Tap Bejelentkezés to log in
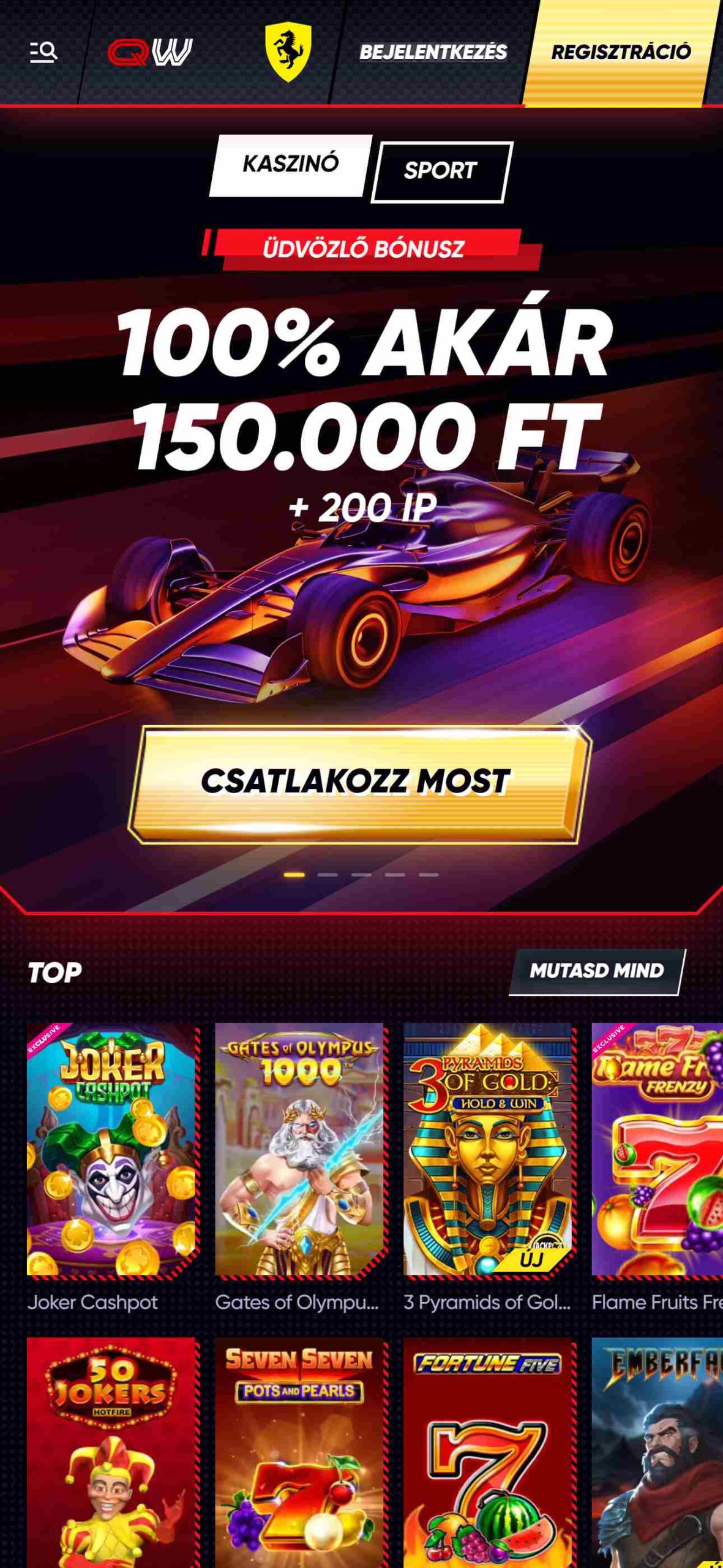 432,52
